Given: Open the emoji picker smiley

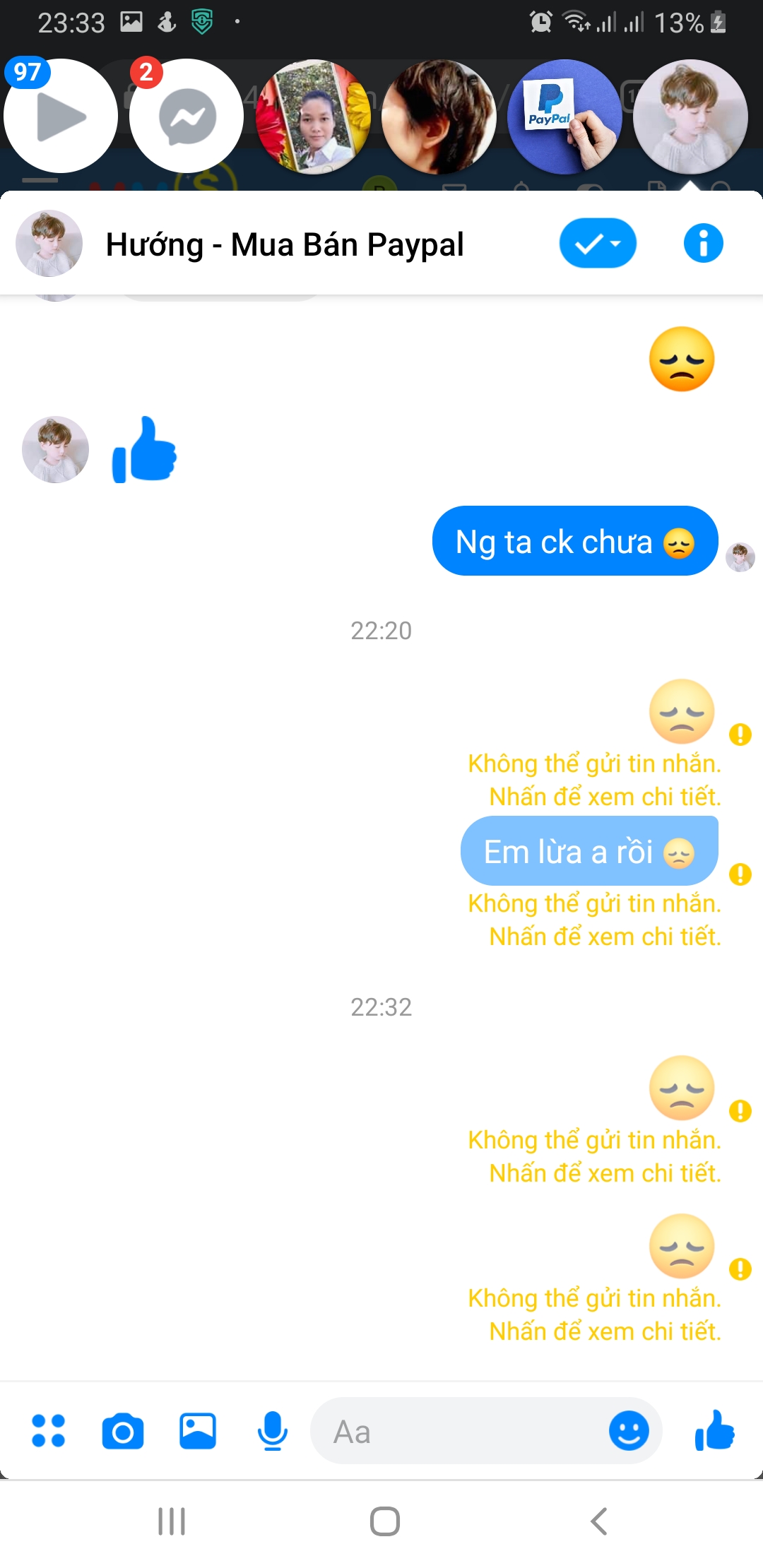Looking at the screenshot, I should click(629, 1431).
